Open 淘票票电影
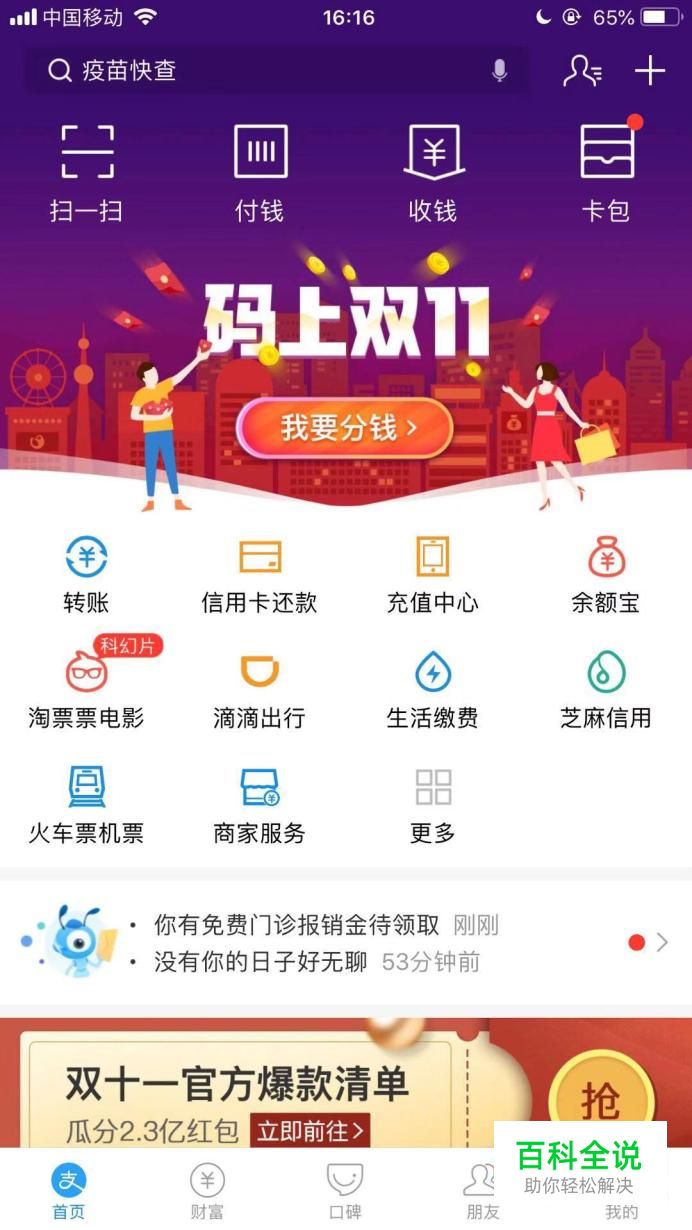 point(86,690)
